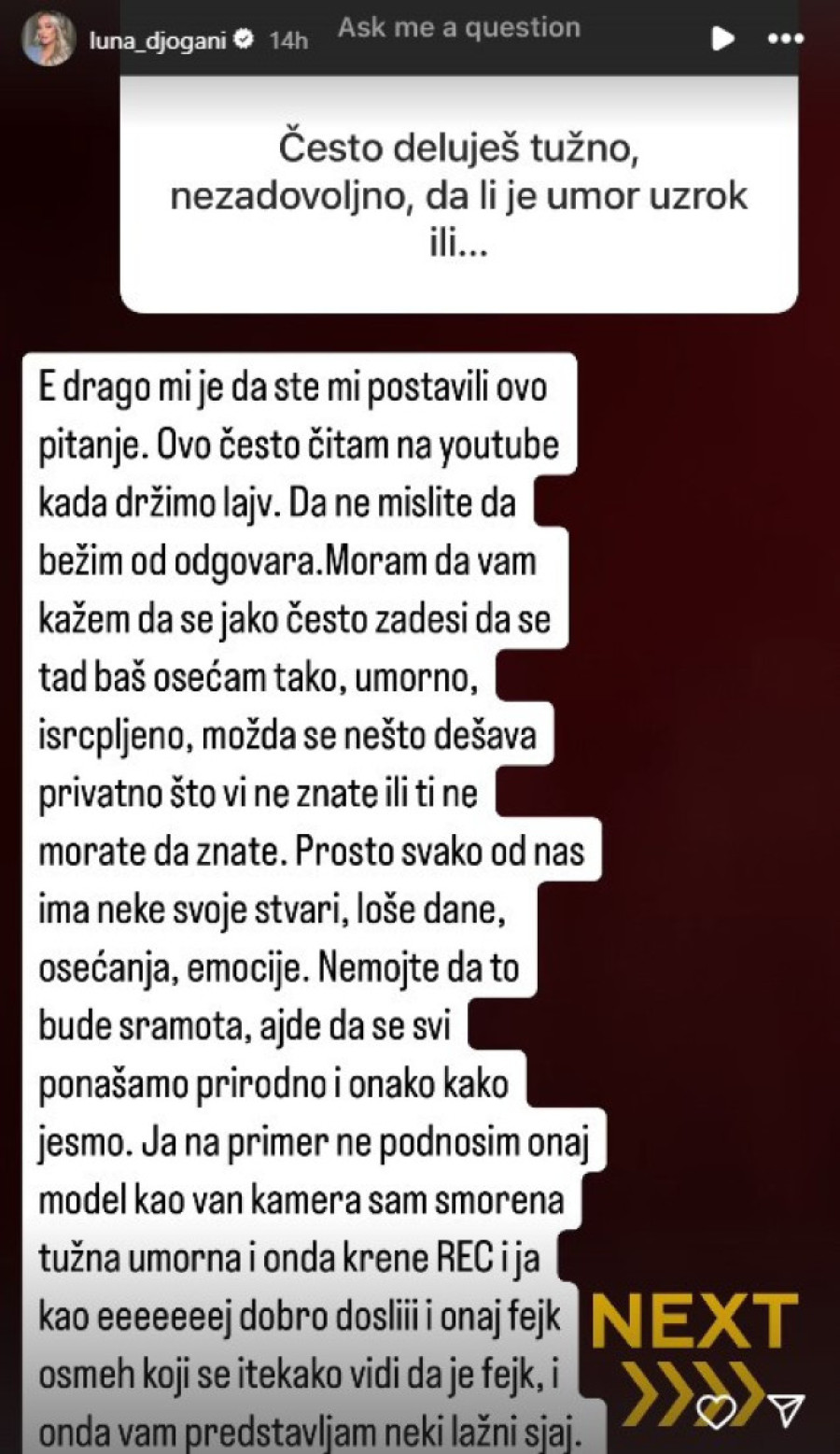Tap the luna_djogani username

159,40
